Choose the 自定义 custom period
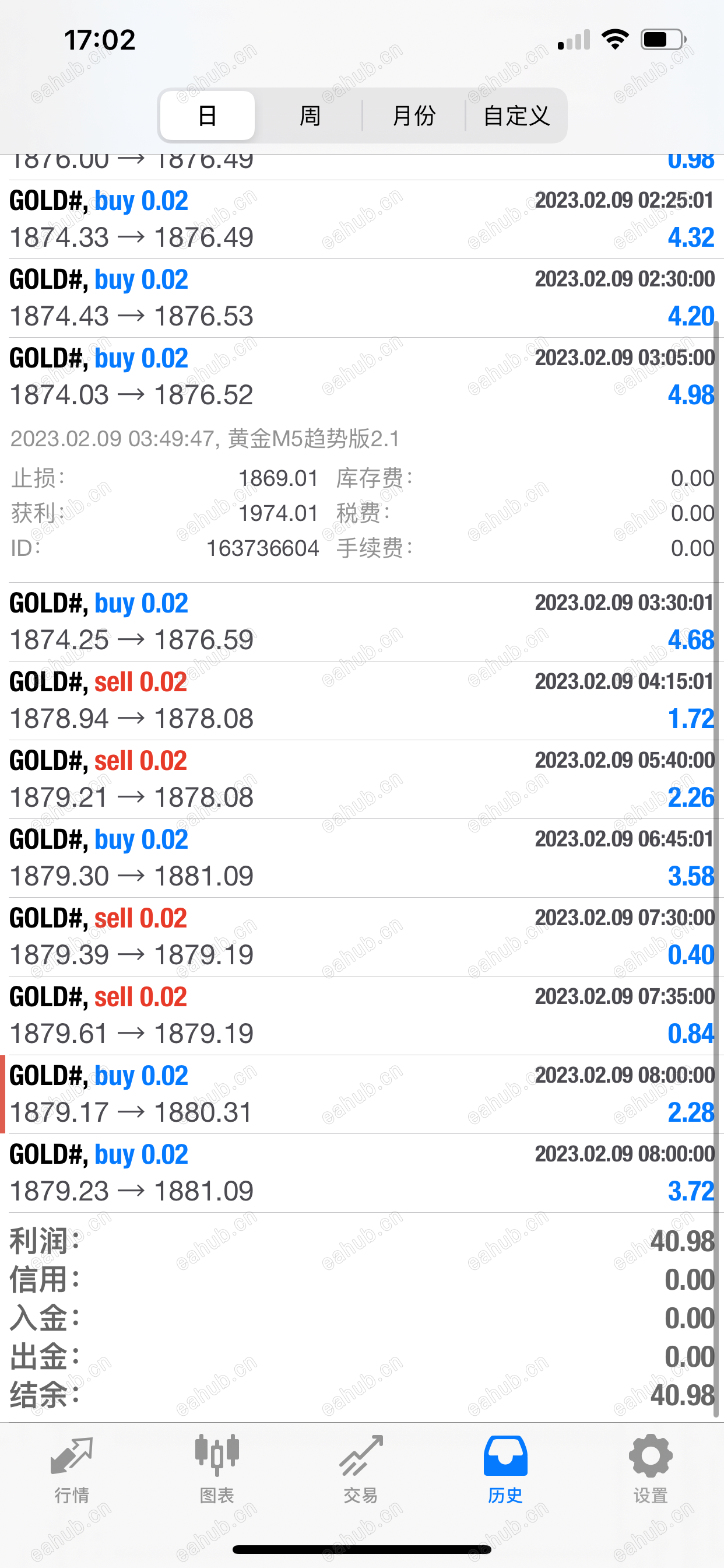Screen dimensions: 724x1568 pyautogui.click(x=516, y=116)
